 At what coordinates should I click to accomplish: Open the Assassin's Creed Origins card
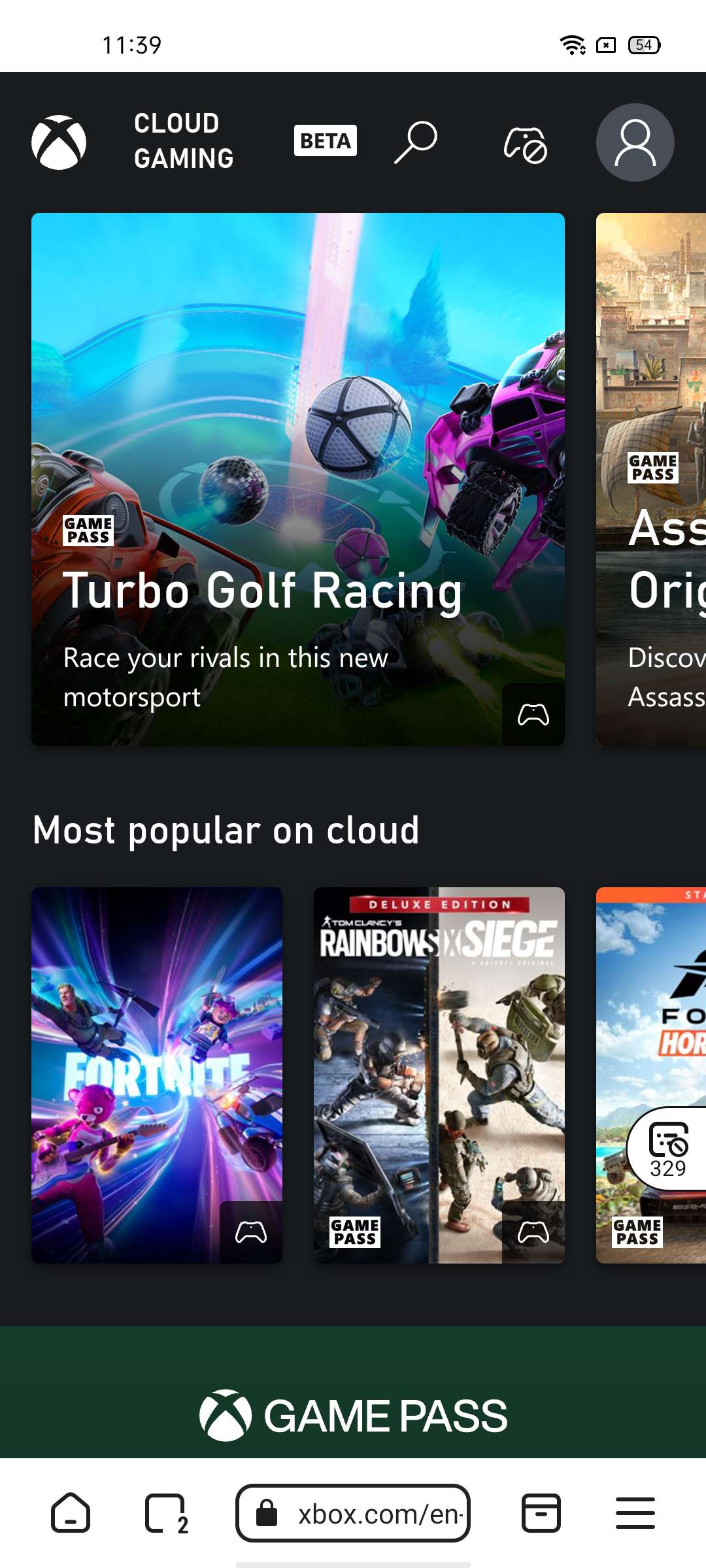[650, 479]
